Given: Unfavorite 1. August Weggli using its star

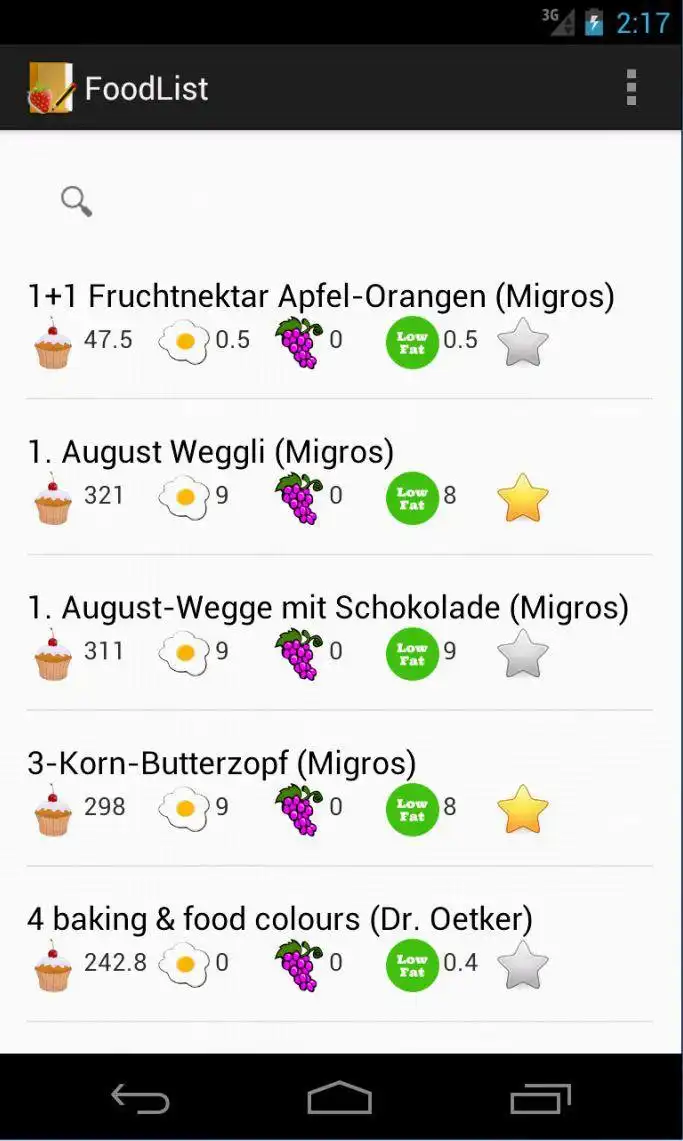Looking at the screenshot, I should click(x=523, y=498).
